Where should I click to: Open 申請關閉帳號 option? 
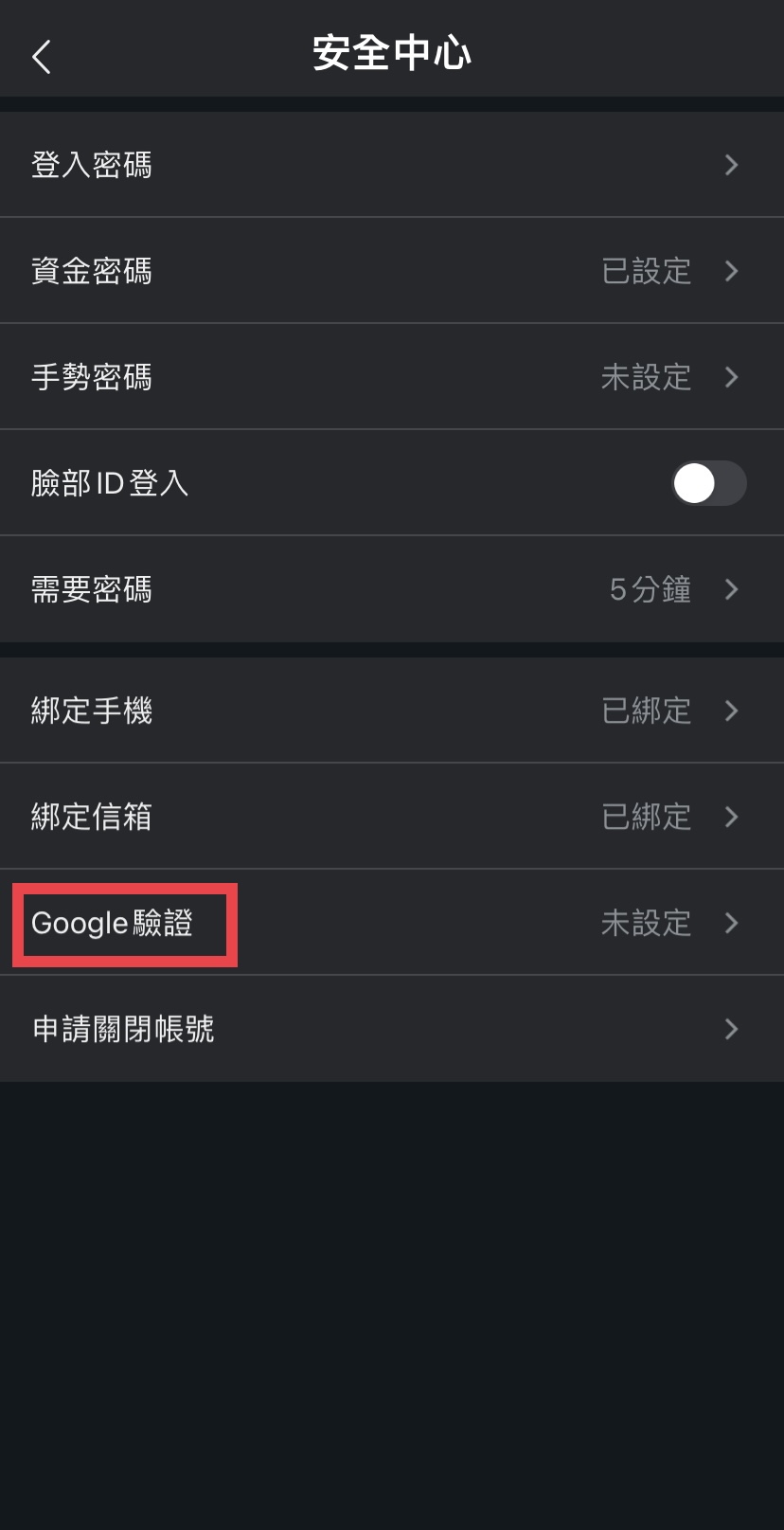392,1029
